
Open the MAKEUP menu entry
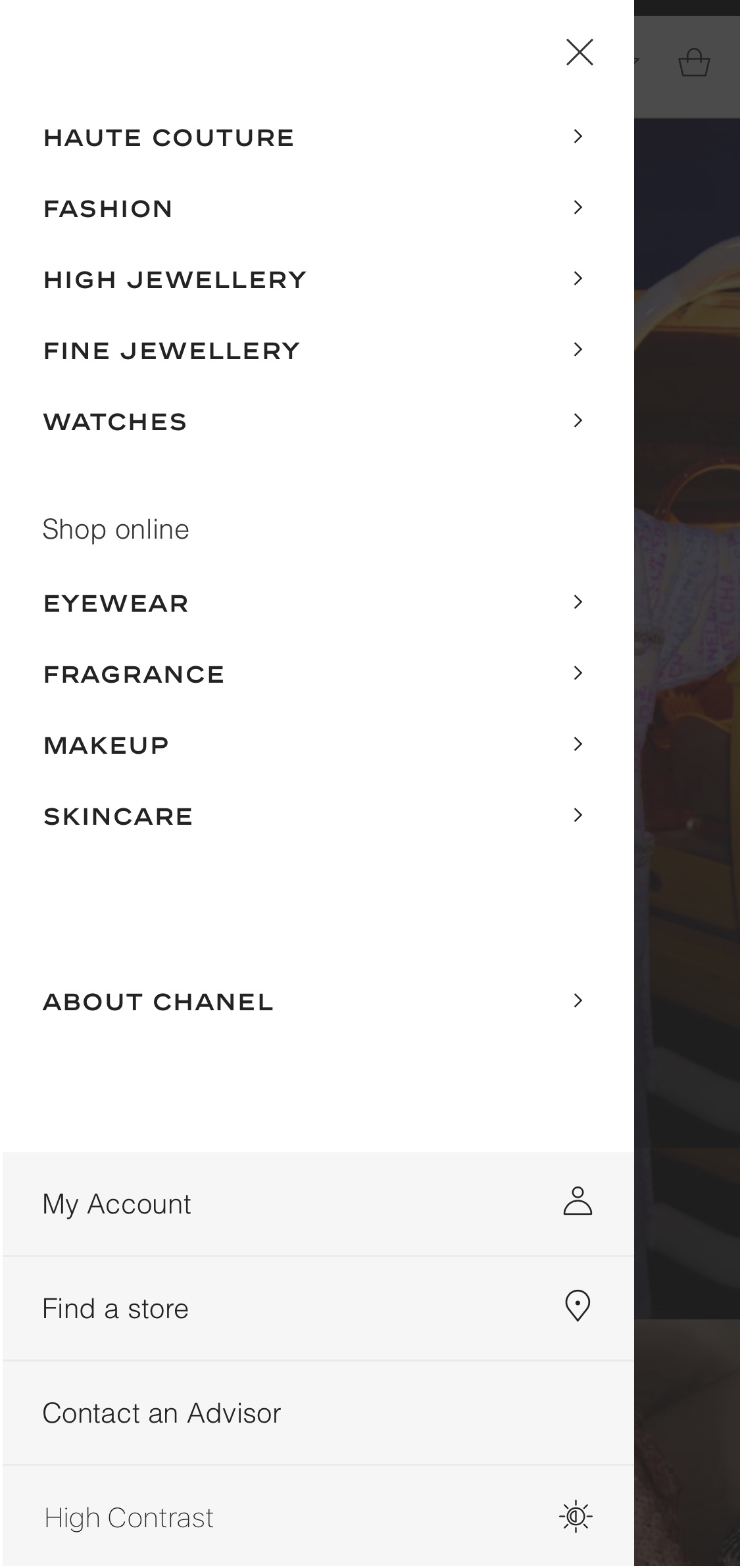[106, 744]
